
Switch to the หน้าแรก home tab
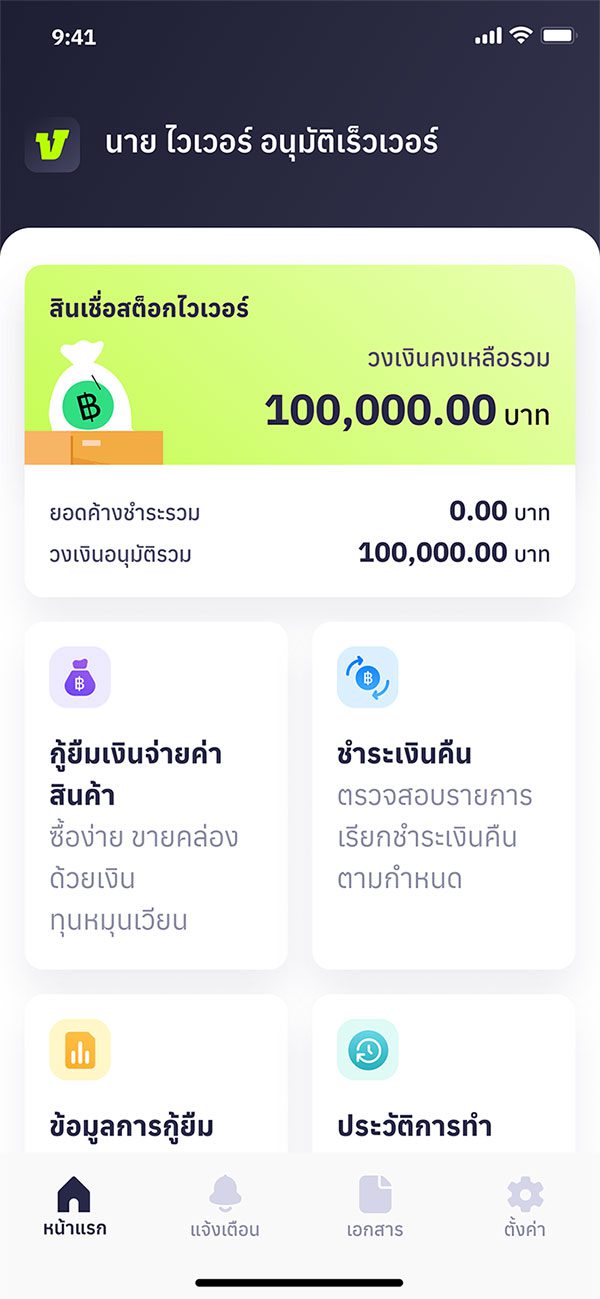click(x=75, y=1206)
